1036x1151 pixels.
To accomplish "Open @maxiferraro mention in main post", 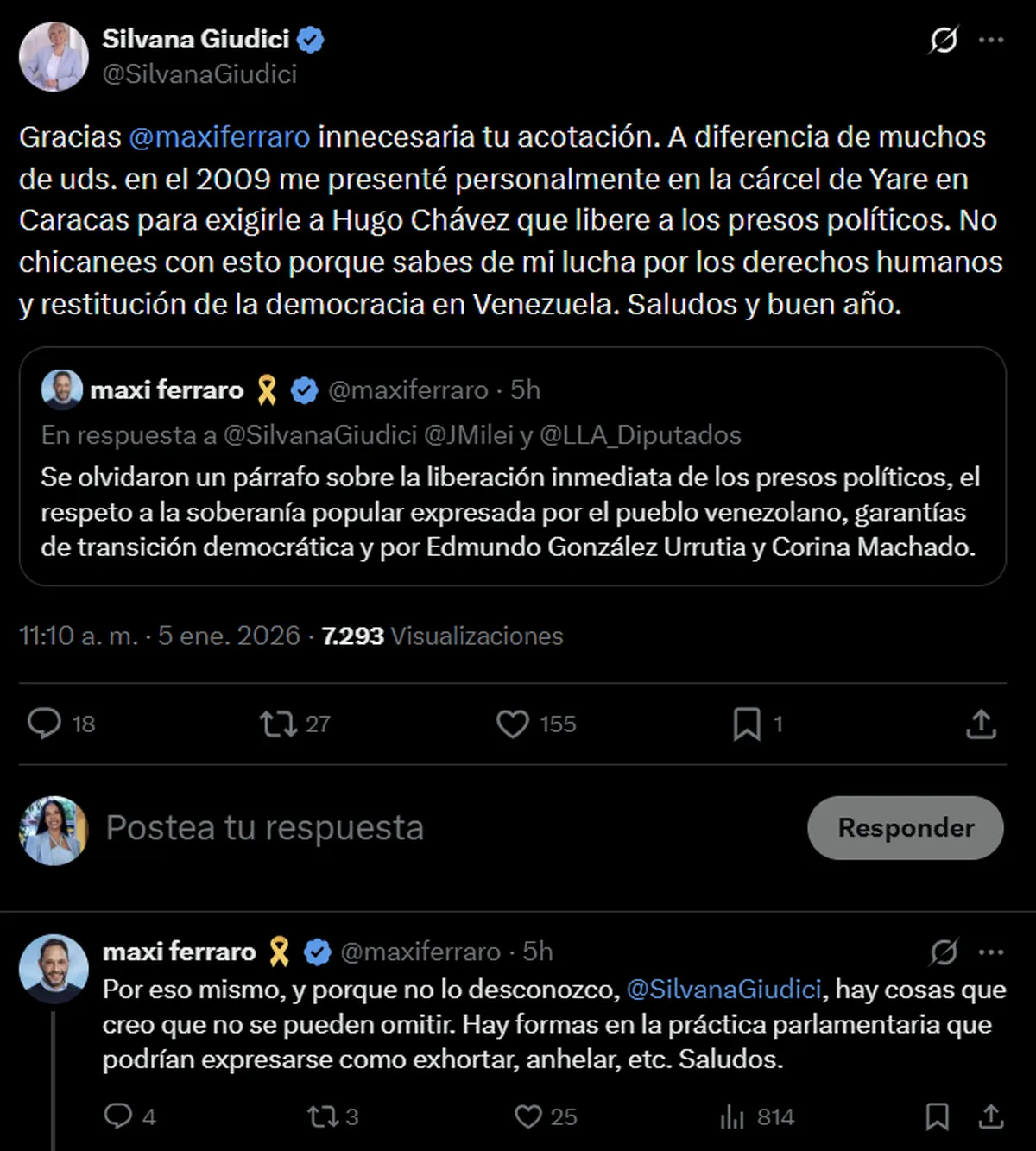I will 219,137.
